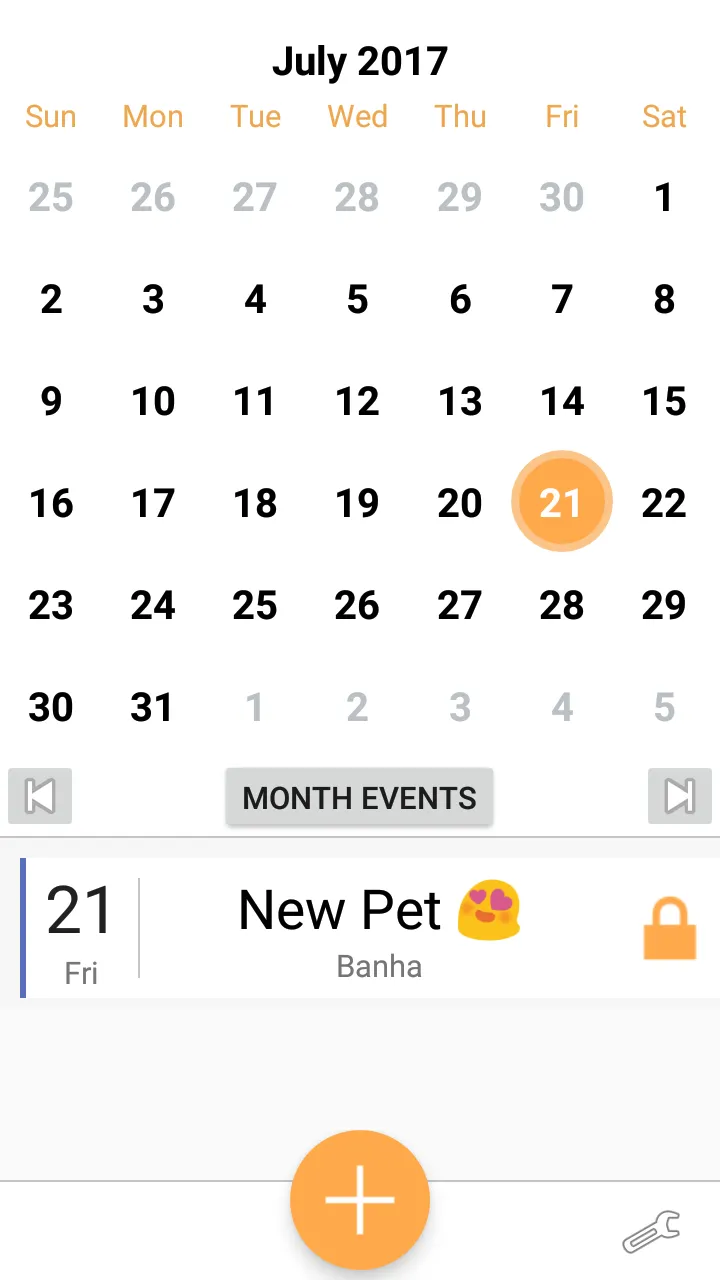Select June 28 from previous month
This screenshot has width=720, height=1280.
click(x=358, y=197)
